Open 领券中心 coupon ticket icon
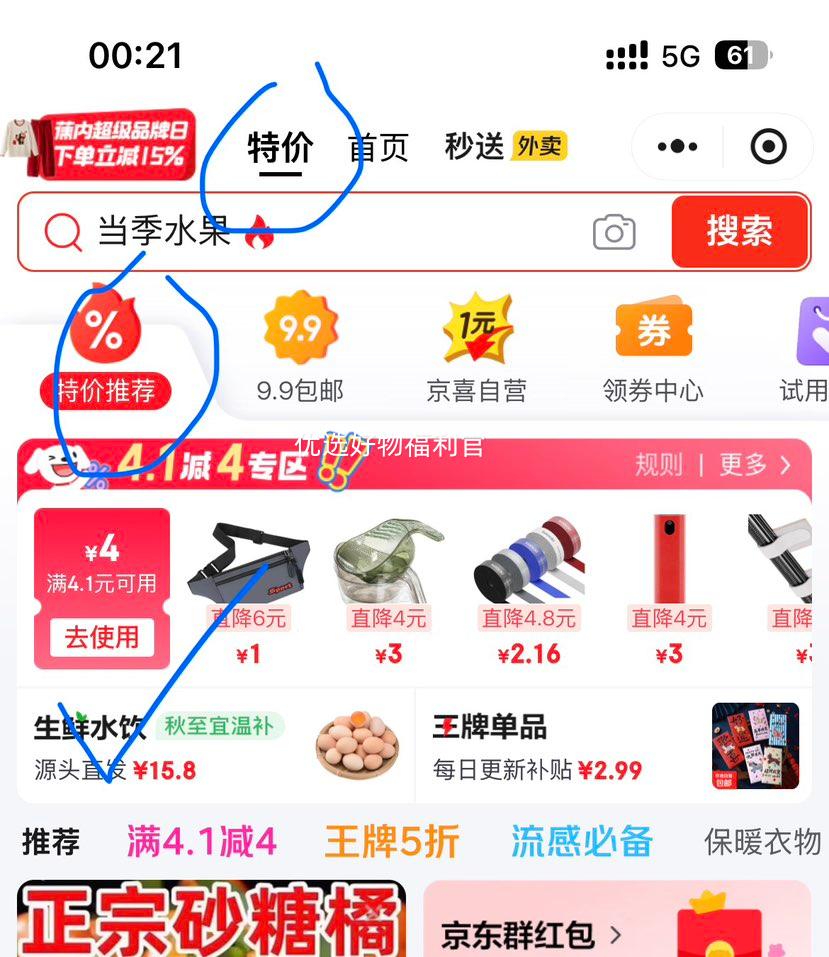 pyautogui.click(x=652, y=328)
